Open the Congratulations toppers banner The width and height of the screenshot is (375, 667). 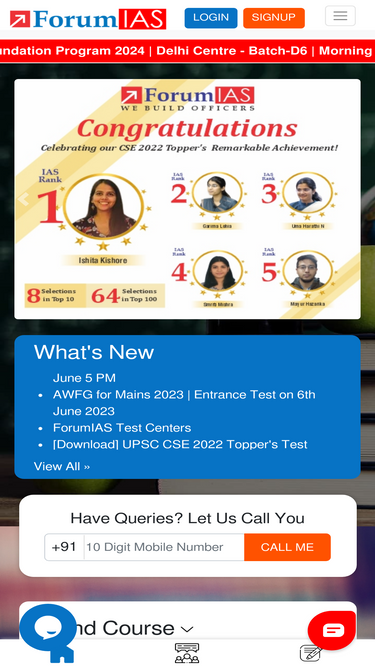188,199
